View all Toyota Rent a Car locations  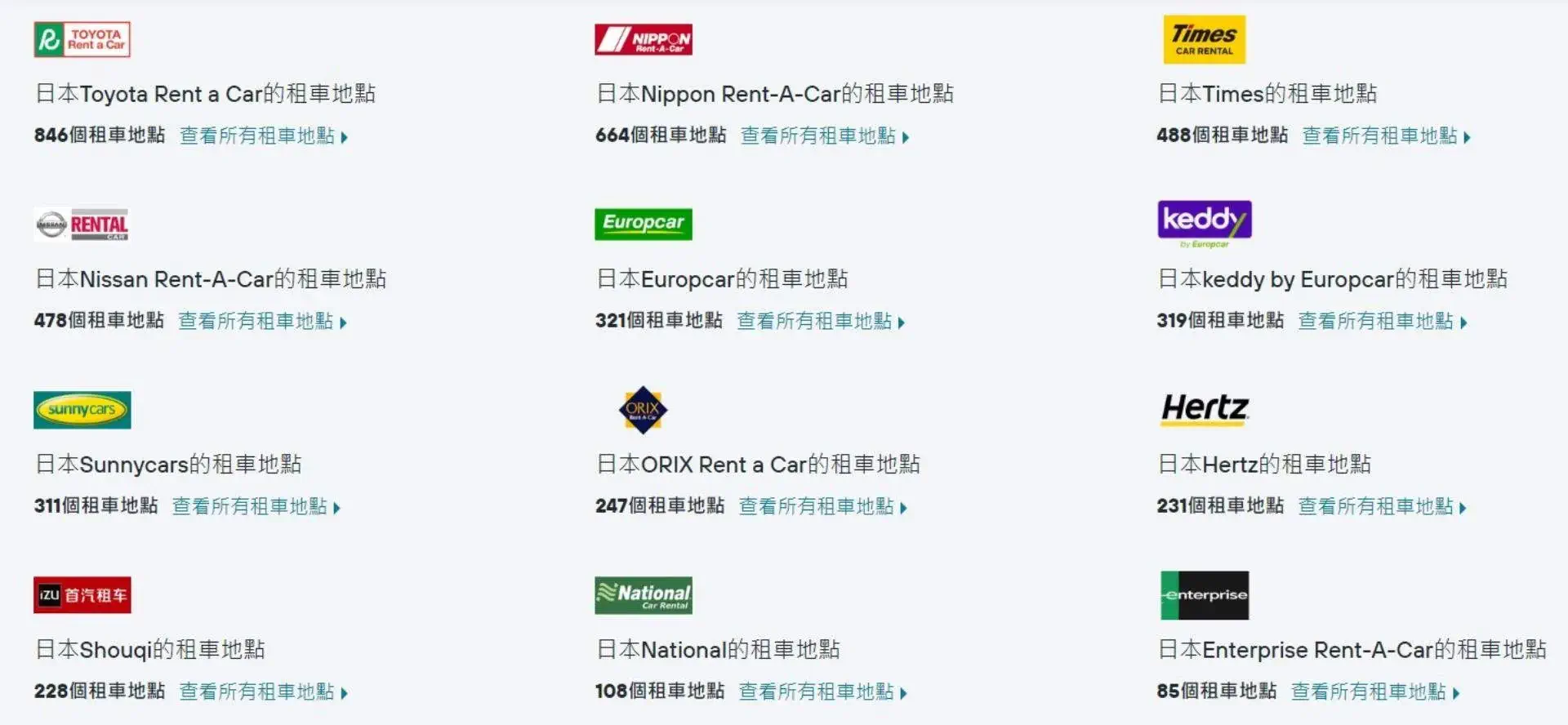coord(263,136)
